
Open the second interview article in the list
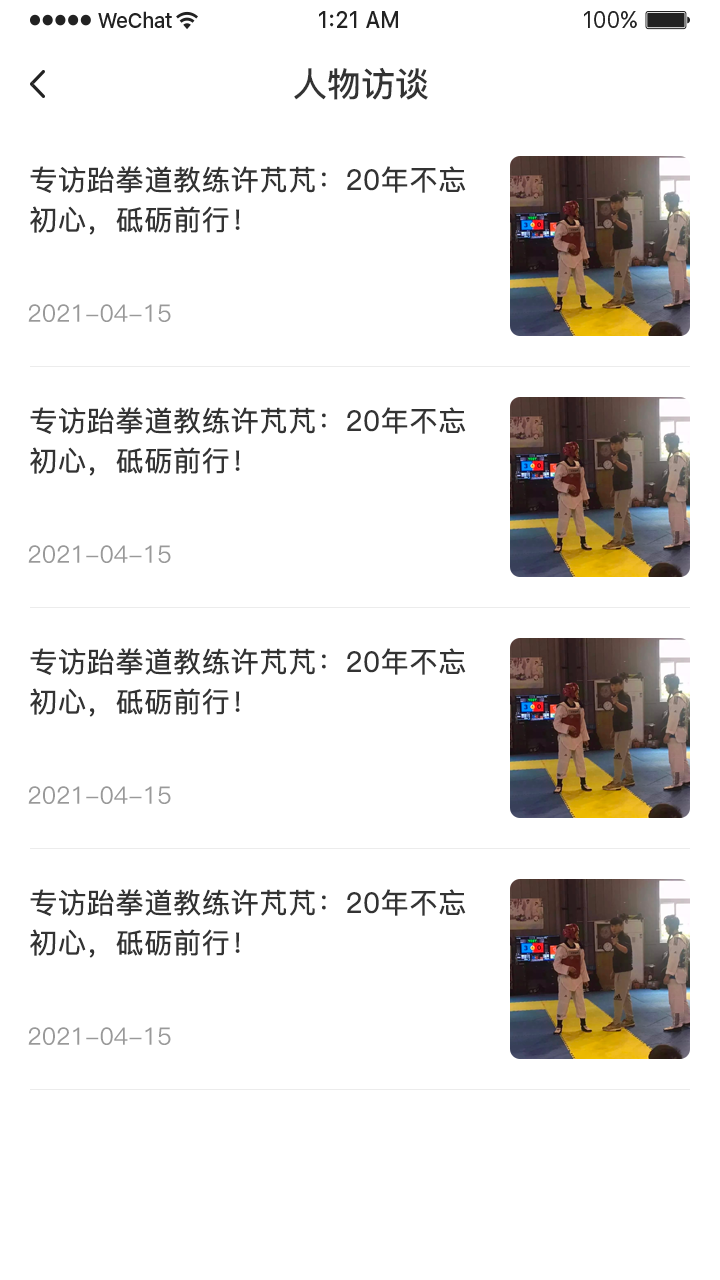pos(247,441)
